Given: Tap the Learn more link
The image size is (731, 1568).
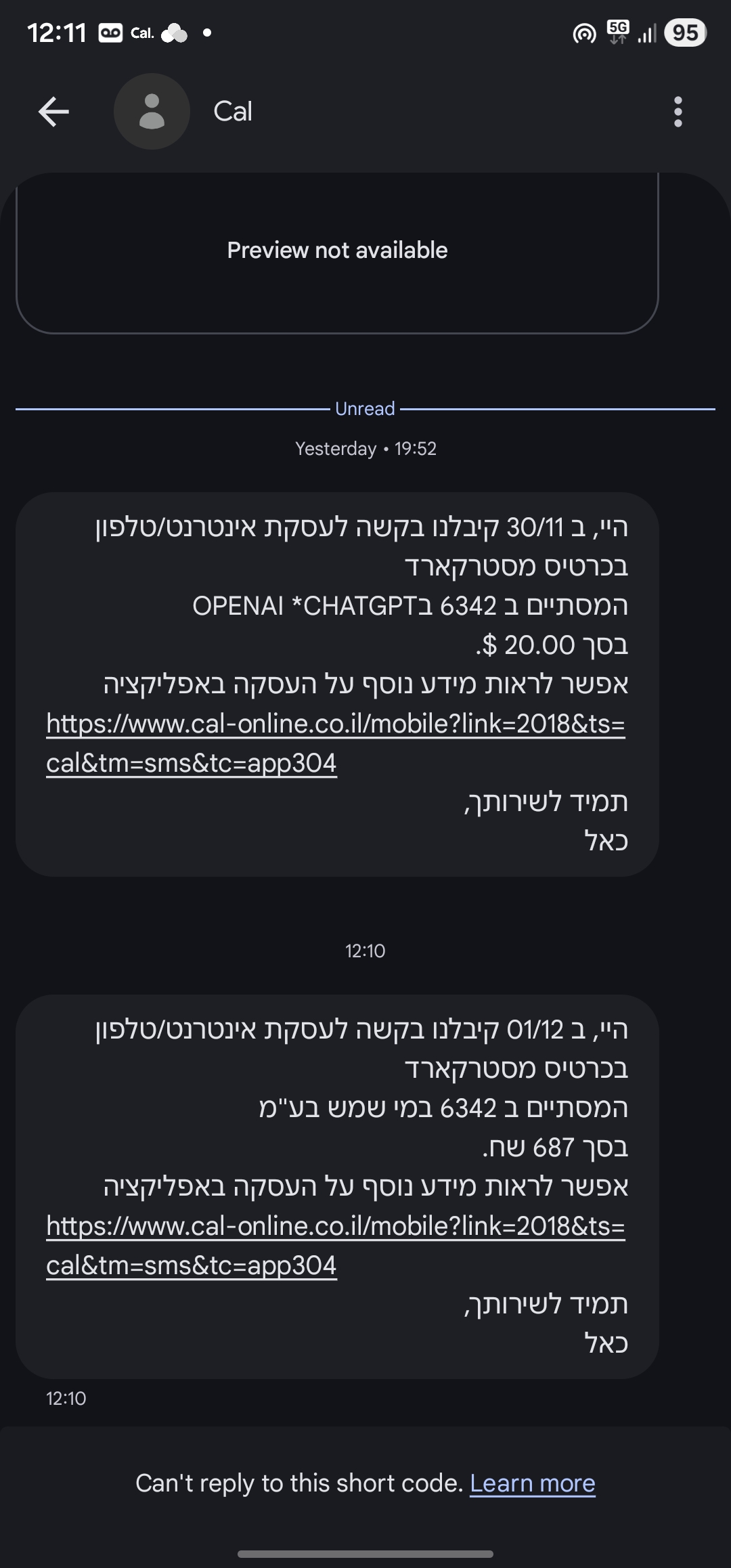Looking at the screenshot, I should [x=532, y=1483].
